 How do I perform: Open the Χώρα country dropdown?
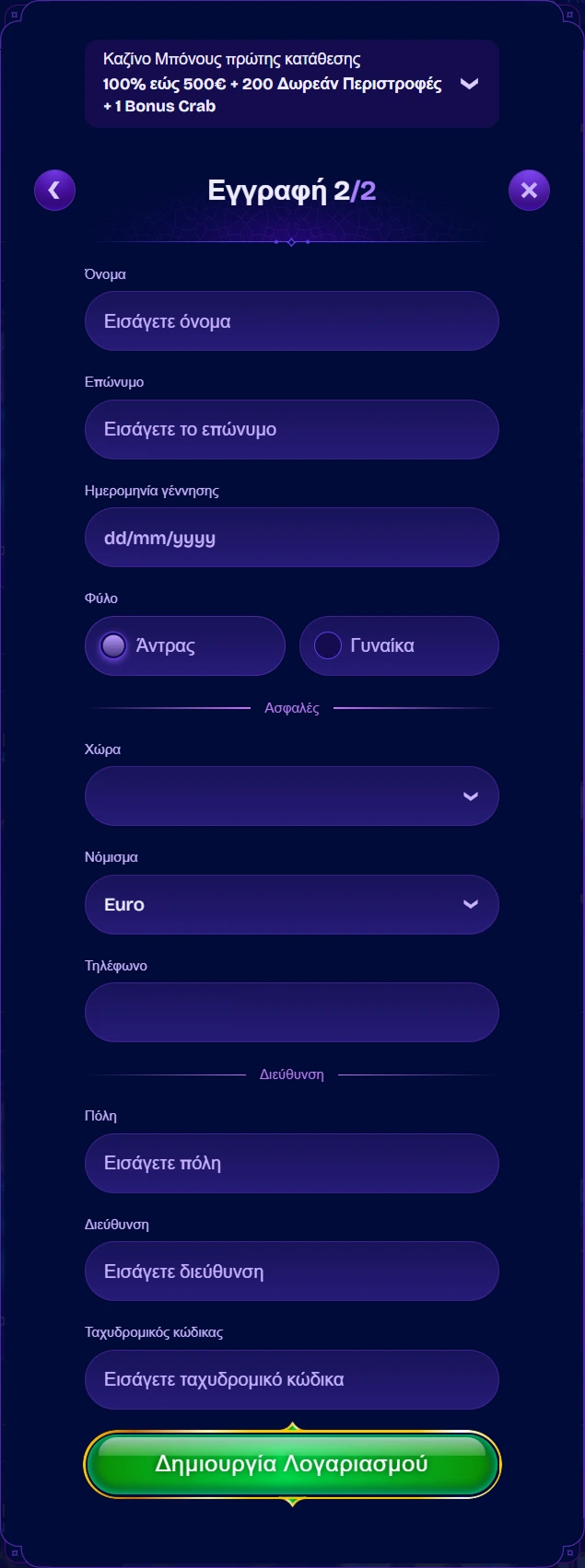click(291, 796)
